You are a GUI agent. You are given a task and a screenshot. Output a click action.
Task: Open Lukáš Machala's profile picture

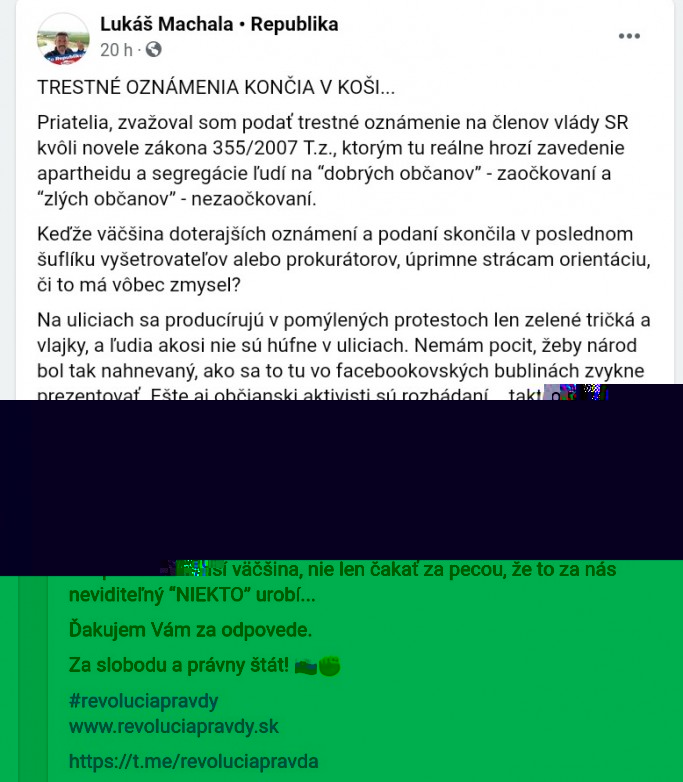(x=63, y=37)
